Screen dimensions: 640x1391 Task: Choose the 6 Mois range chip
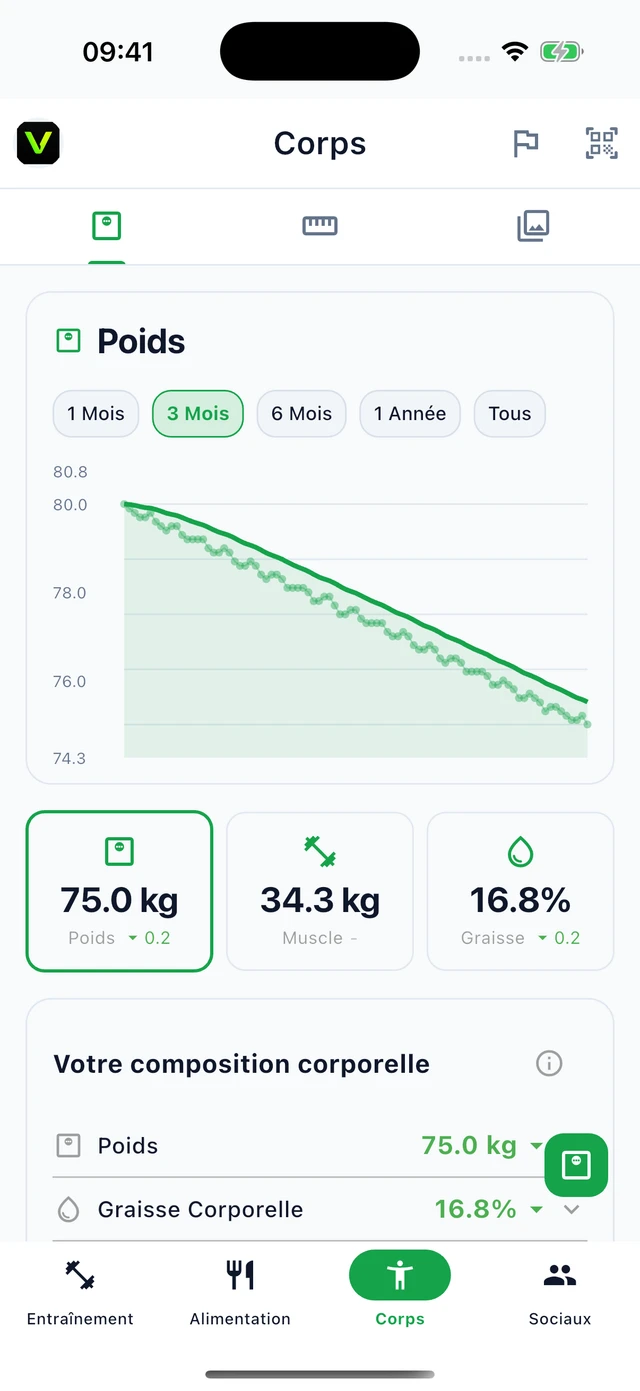coord(302,414)
